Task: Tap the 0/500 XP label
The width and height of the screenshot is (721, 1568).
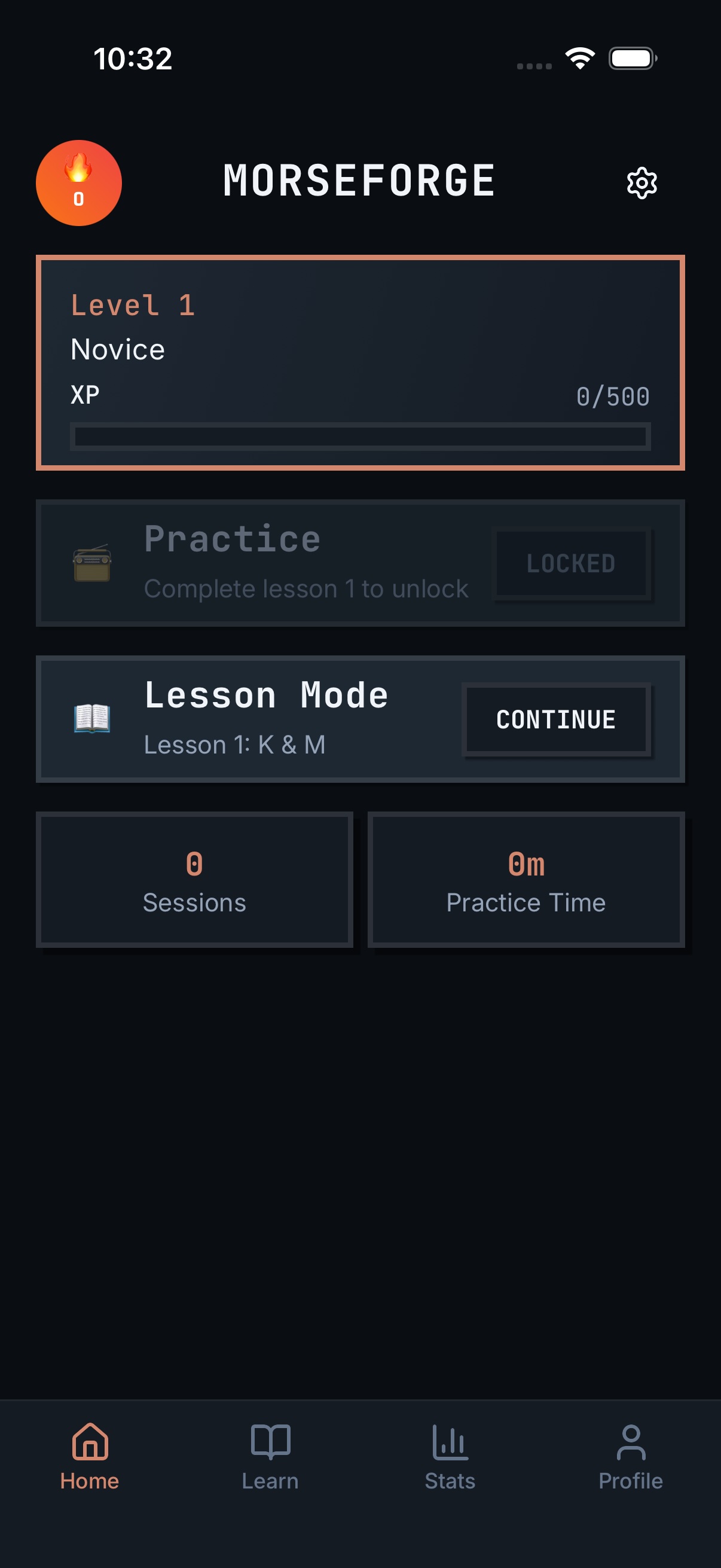Action: (613, 397)
